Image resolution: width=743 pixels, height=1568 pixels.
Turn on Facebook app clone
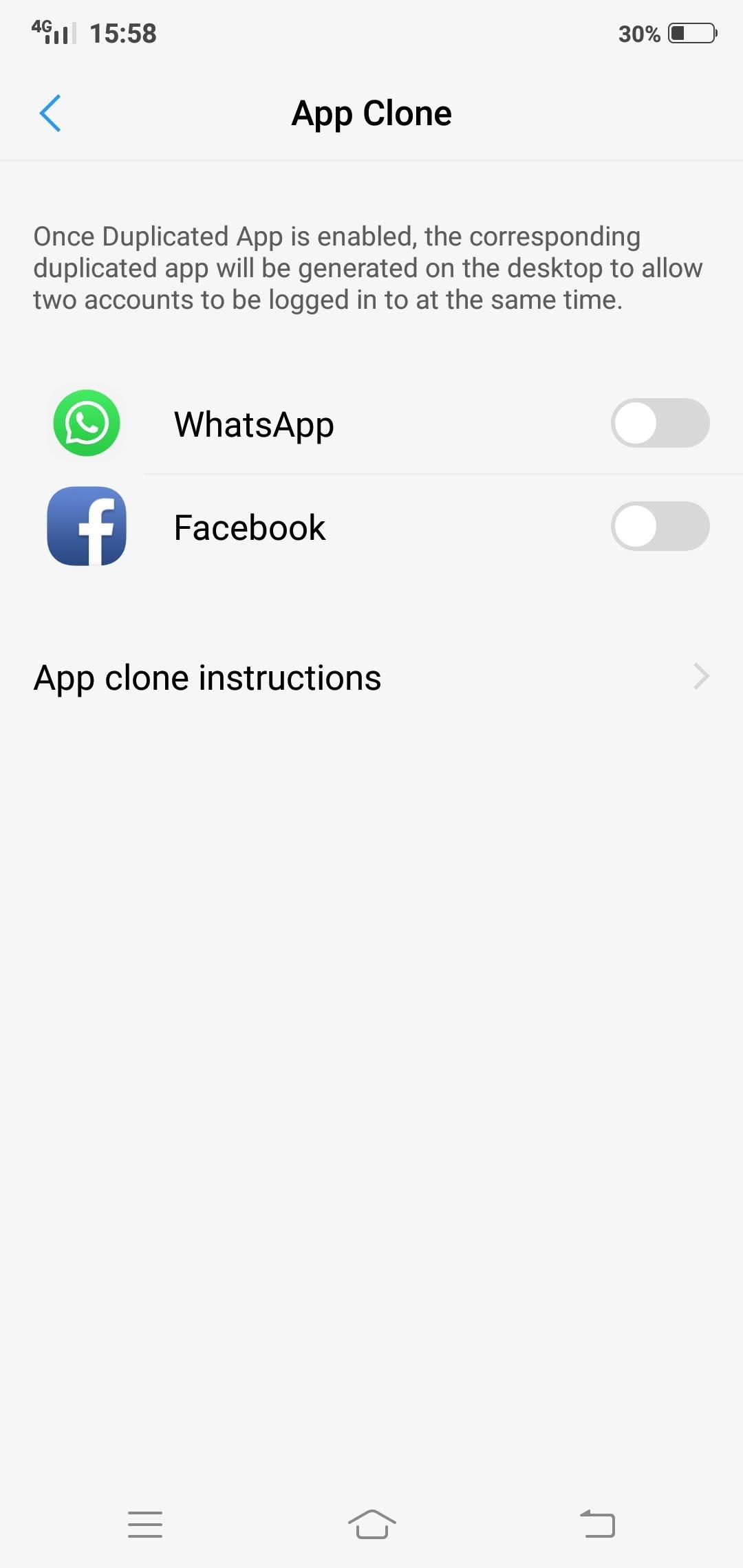(660, 526)
